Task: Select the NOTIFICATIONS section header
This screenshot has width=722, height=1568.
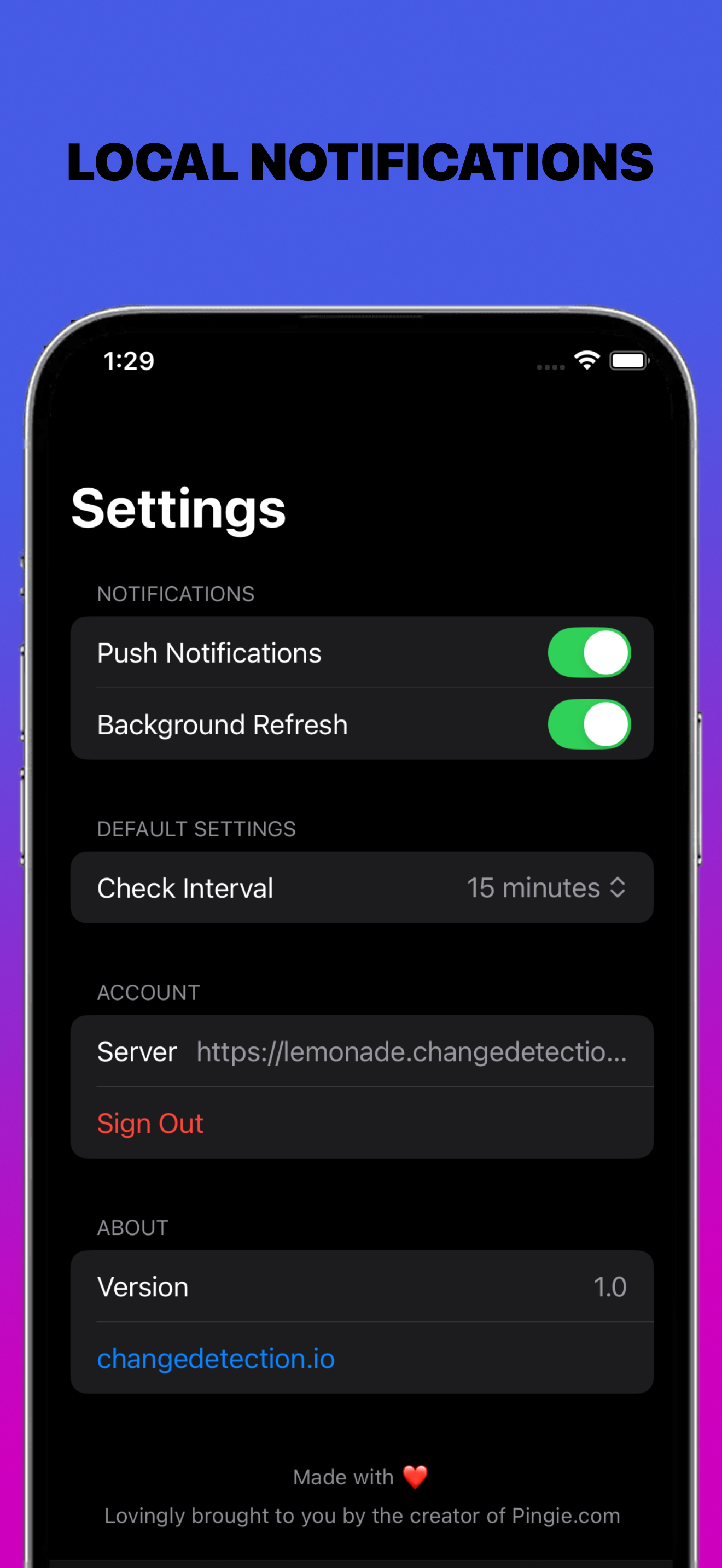Action: point(176,594)
